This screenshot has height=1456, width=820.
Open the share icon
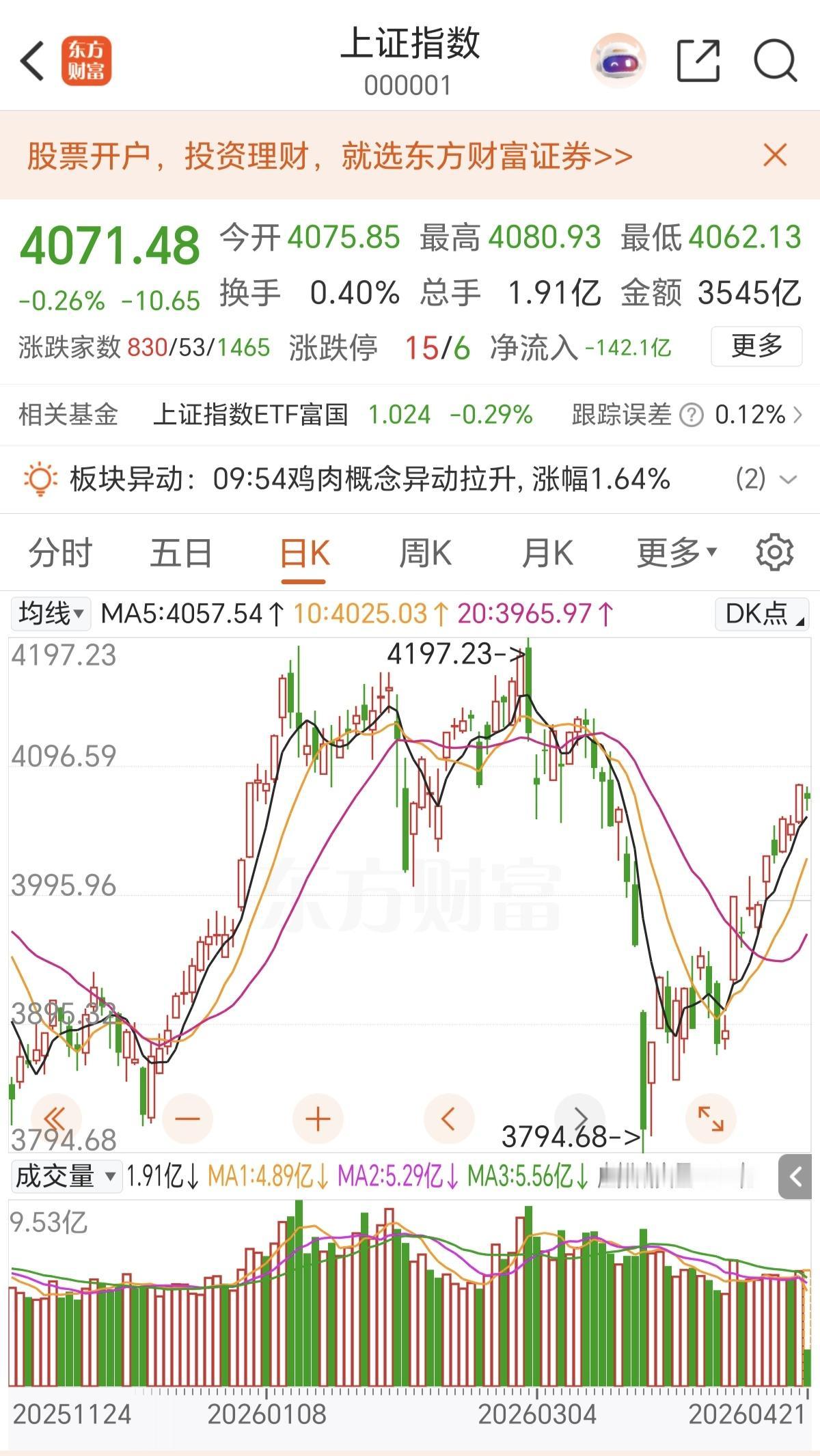pos(698,60)
